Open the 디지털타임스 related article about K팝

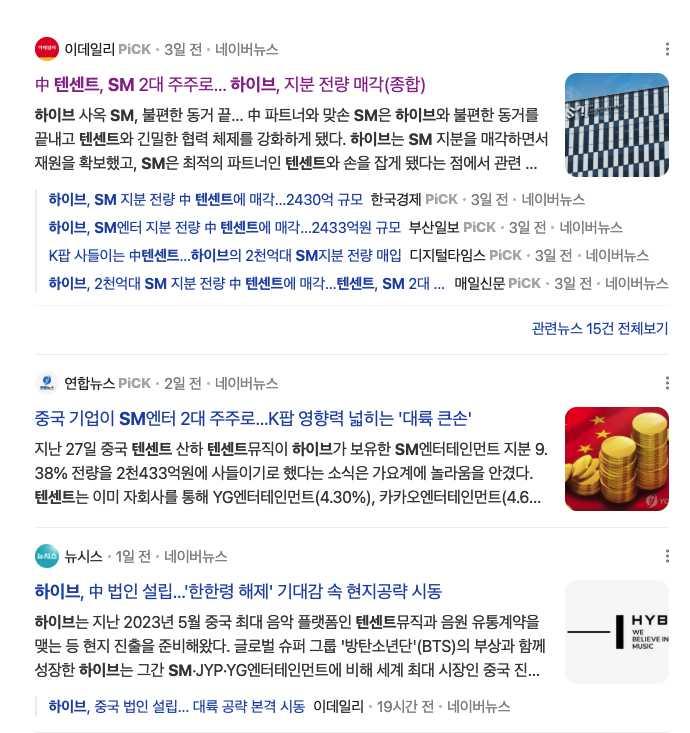[224, 255]
